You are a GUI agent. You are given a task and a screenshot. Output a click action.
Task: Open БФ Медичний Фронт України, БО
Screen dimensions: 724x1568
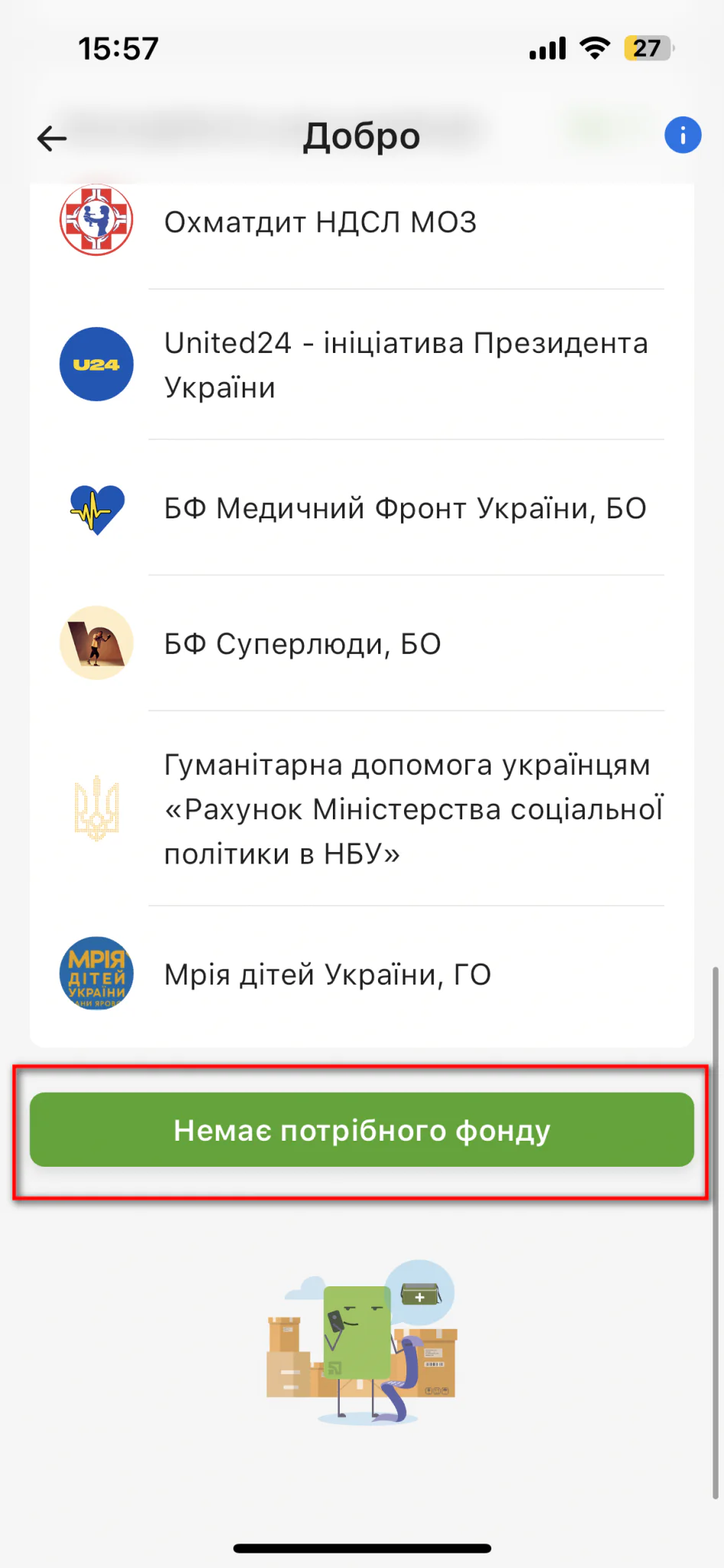tap(405, 509)
